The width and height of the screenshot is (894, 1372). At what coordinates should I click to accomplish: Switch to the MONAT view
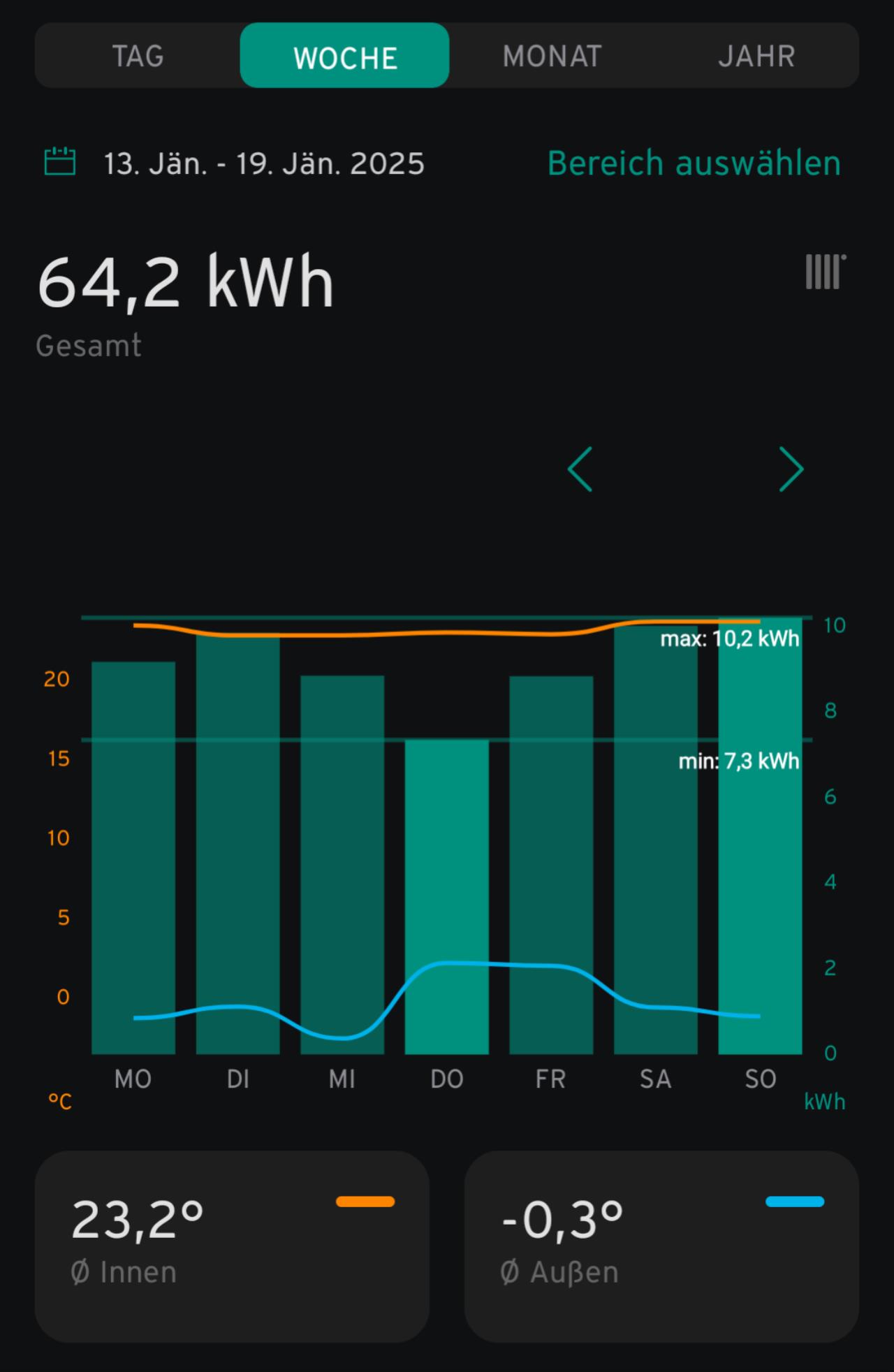552,56
